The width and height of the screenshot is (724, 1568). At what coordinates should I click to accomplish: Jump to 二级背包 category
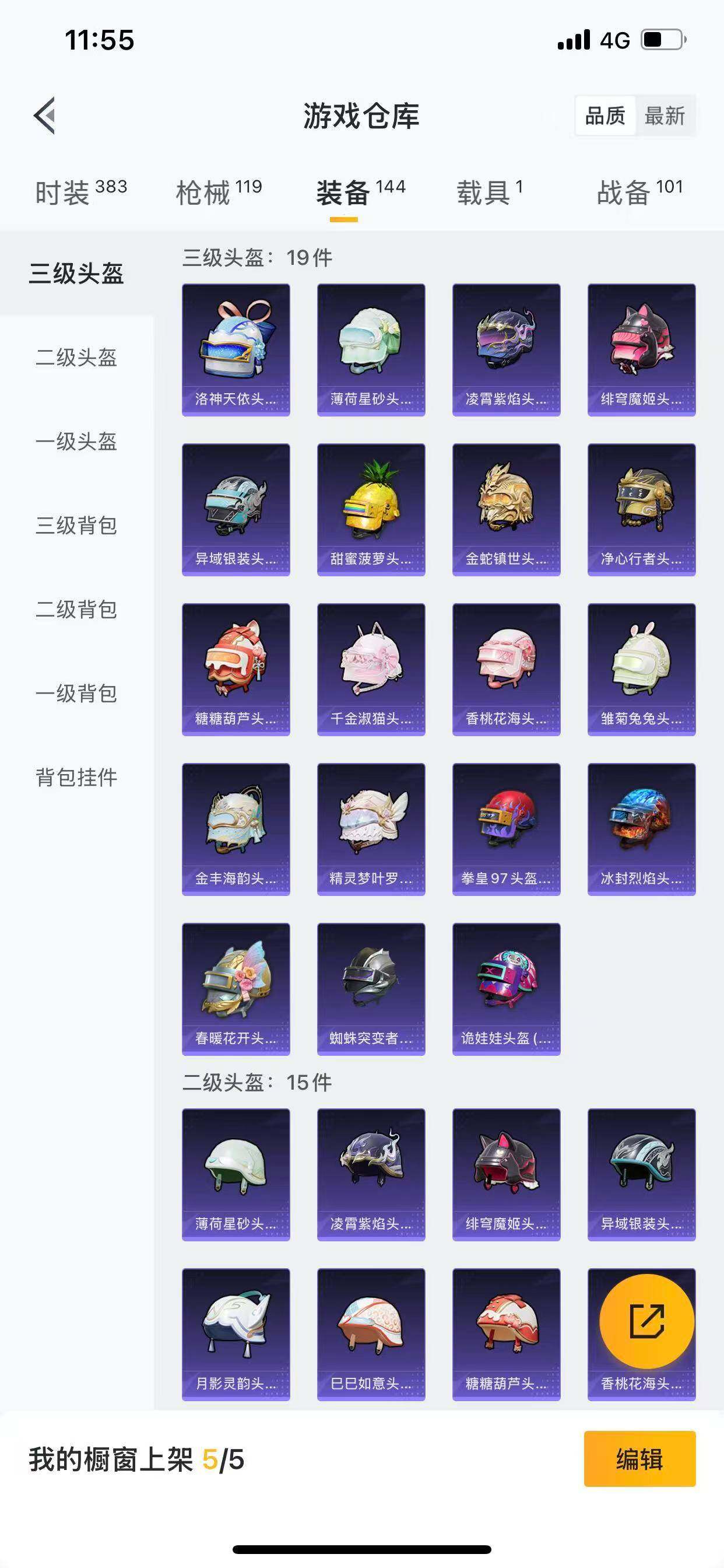[x=76, y=610]
